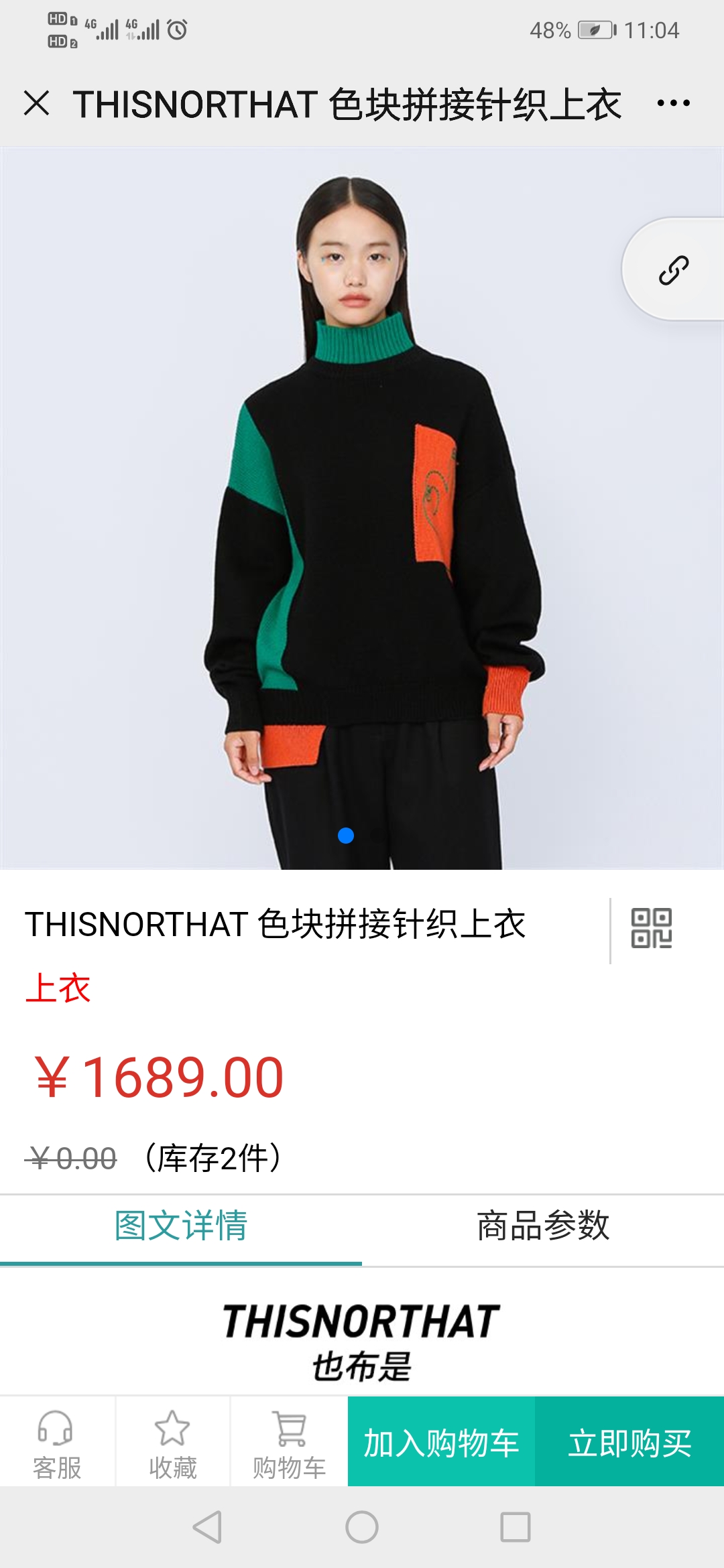This screenshot has height=1568, width=724.
Task: Contact 客服 customer service
Action: [x=57, y=1442]
